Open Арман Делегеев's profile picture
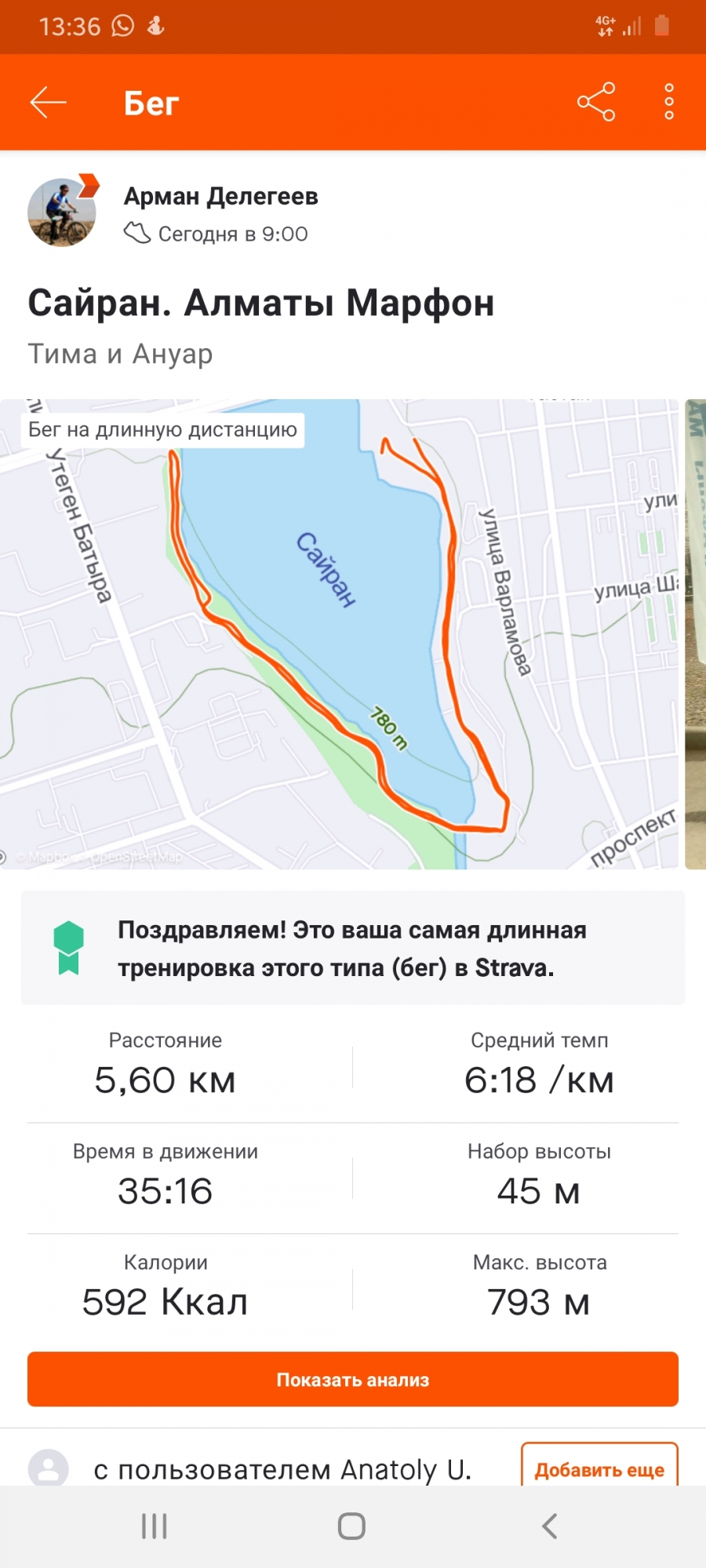This screenshot has width=706, height=1568. (62, 212)
